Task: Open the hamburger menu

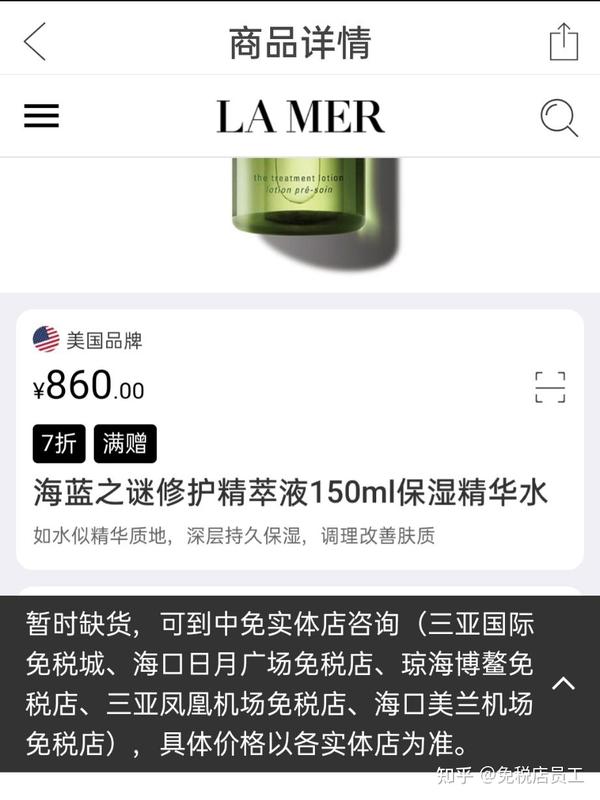Action: pos(42,116)
